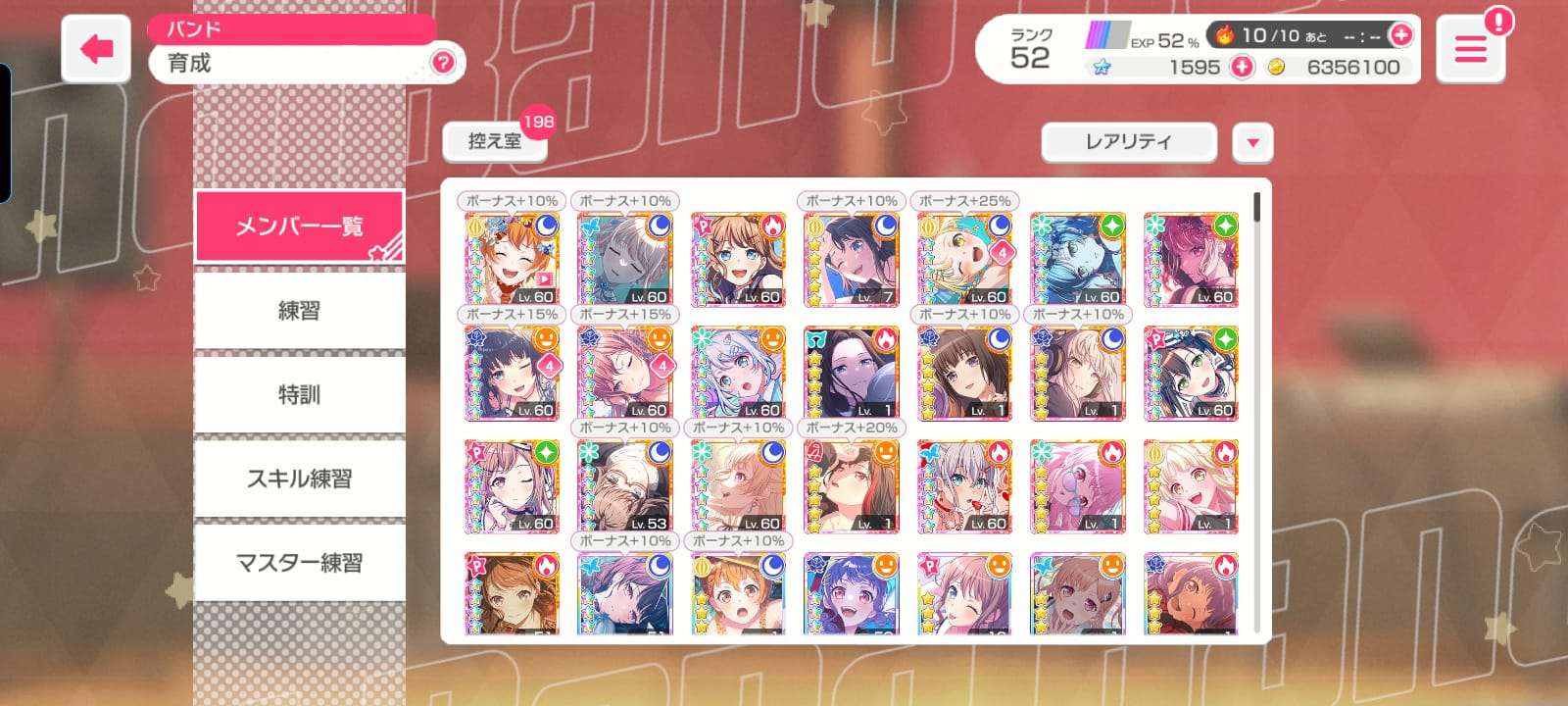Open the Lv. 7 member card
This screenshot has height=706, width=1568.
tap(851, 259)
